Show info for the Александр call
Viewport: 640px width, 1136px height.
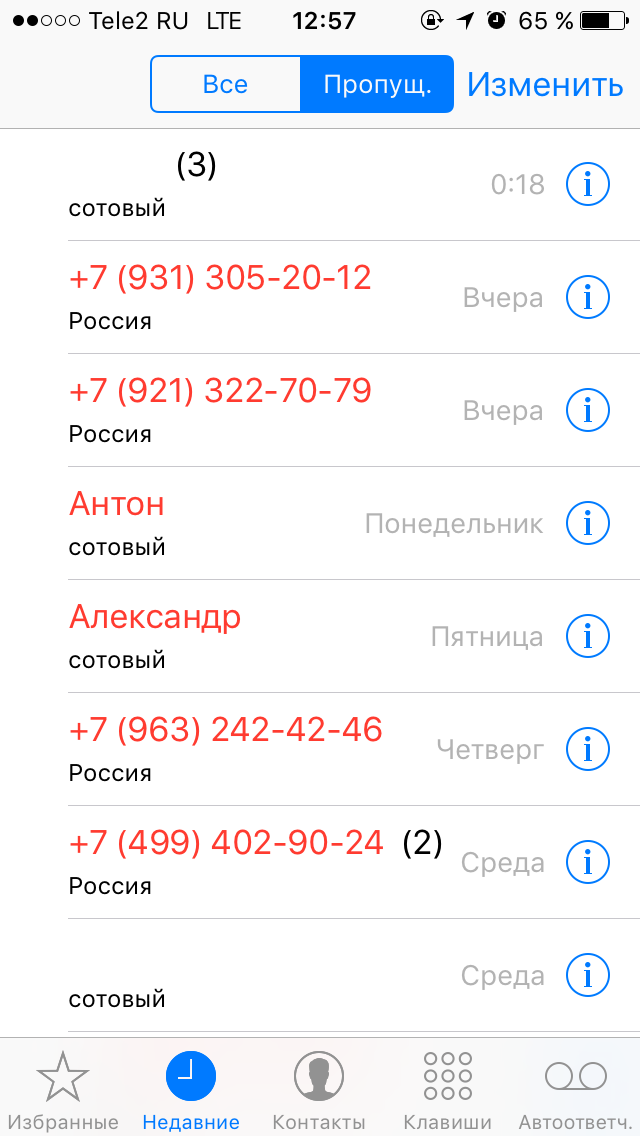588,636
